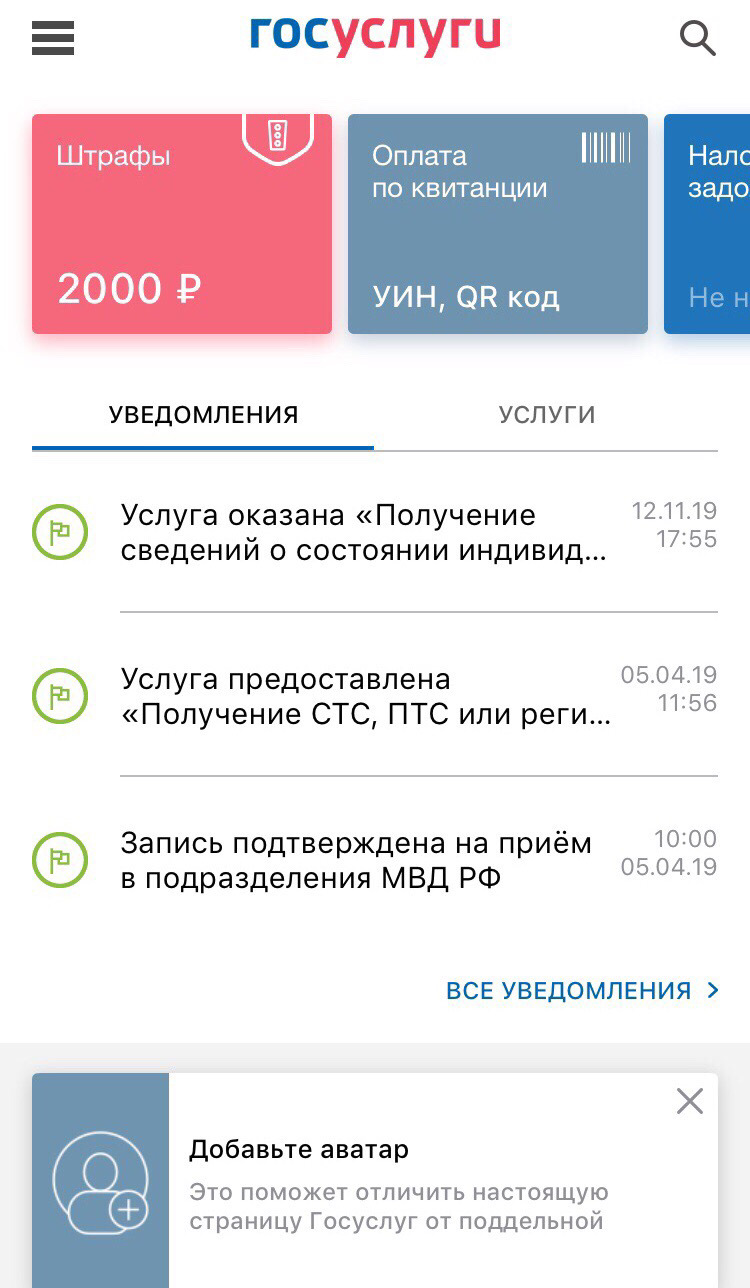
Task: Switch to the Услуги tab
Action: pos(547,415)
